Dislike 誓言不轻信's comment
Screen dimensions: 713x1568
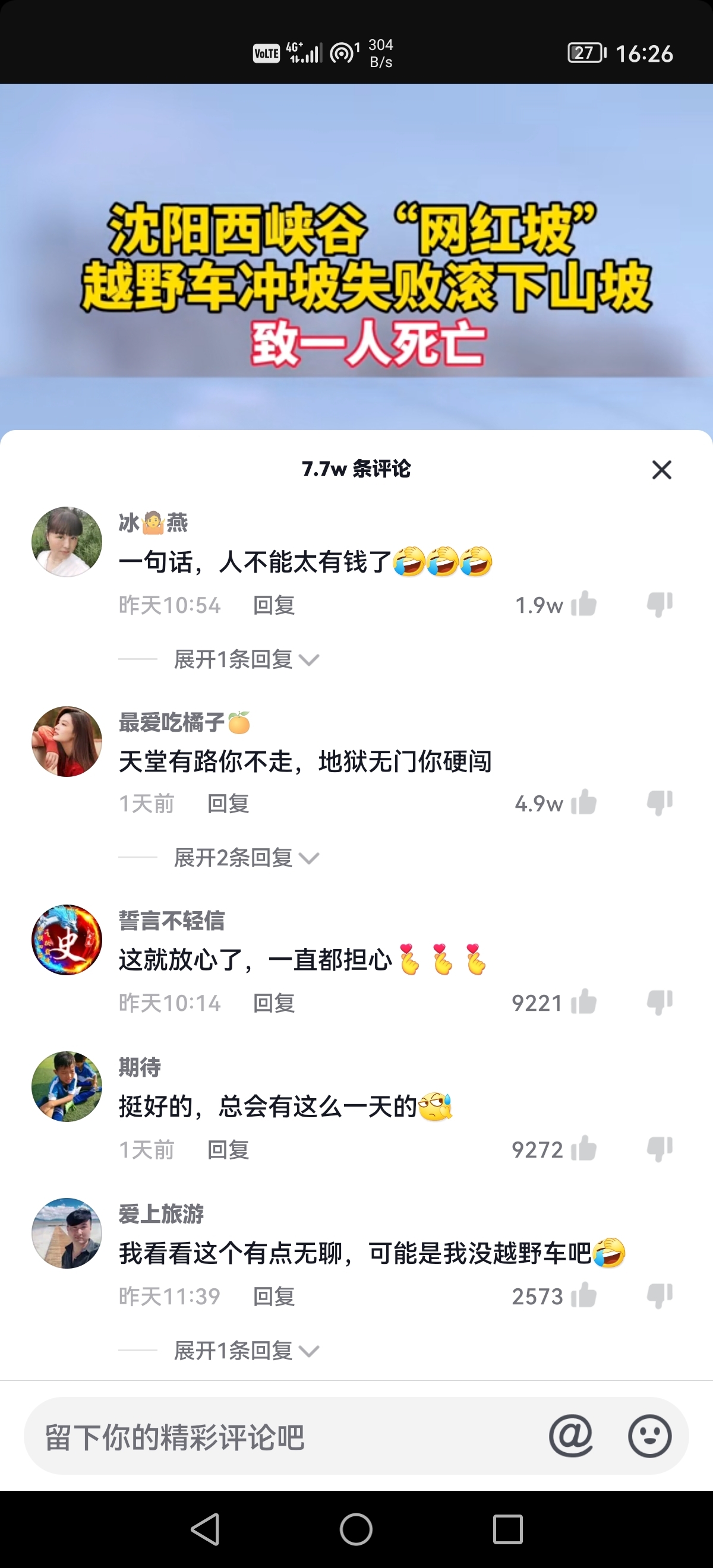660,1003
